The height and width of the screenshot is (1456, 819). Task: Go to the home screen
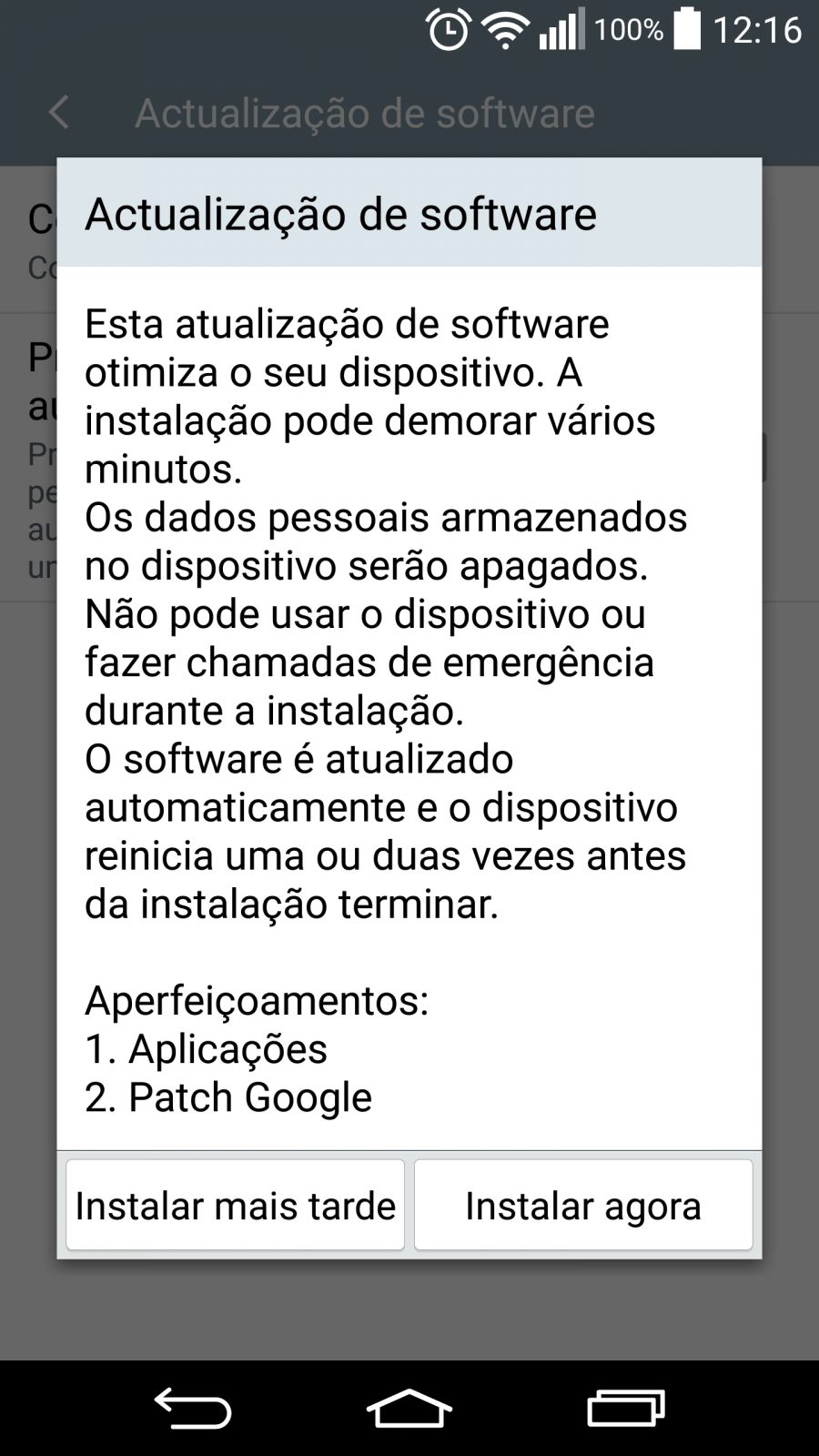click(x=409, y=1408)
